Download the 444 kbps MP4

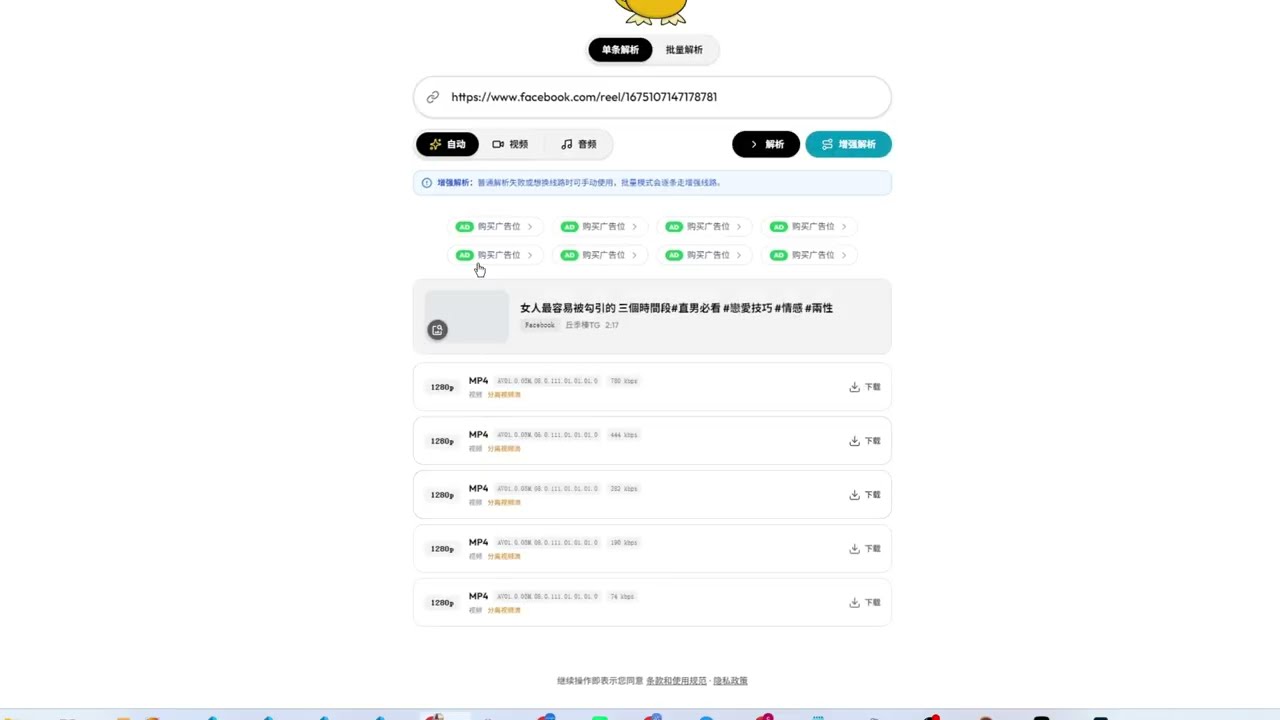click(865, 441)
